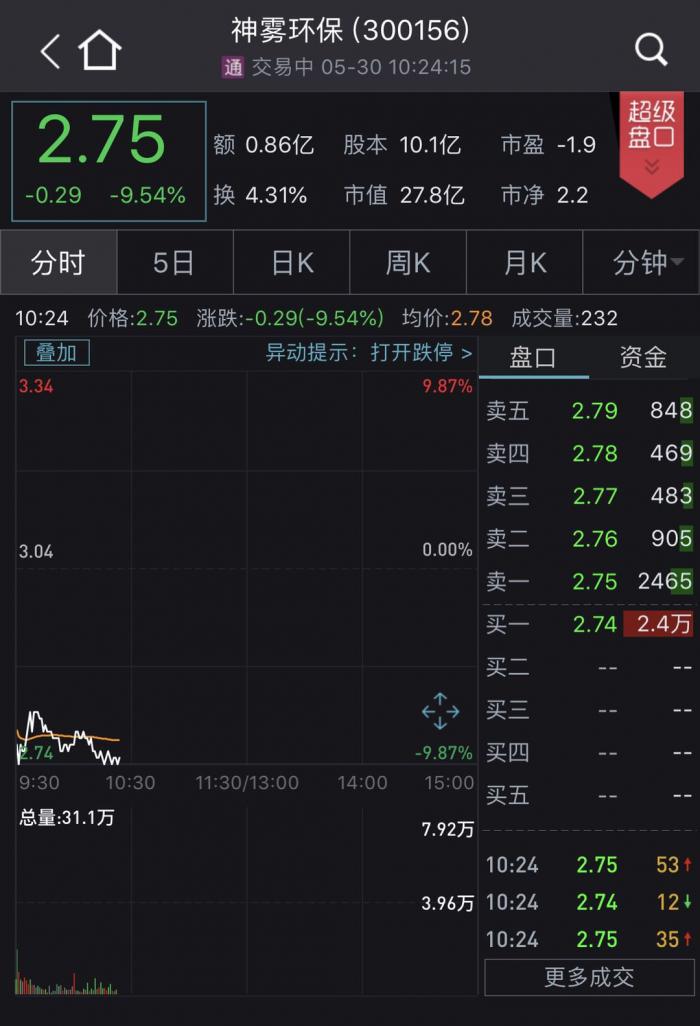The width and height of the screenshot is (700, 1026).
Task: Expand the 超级盘口 panel
Action: pyautogui.click(x=651, y=140)
